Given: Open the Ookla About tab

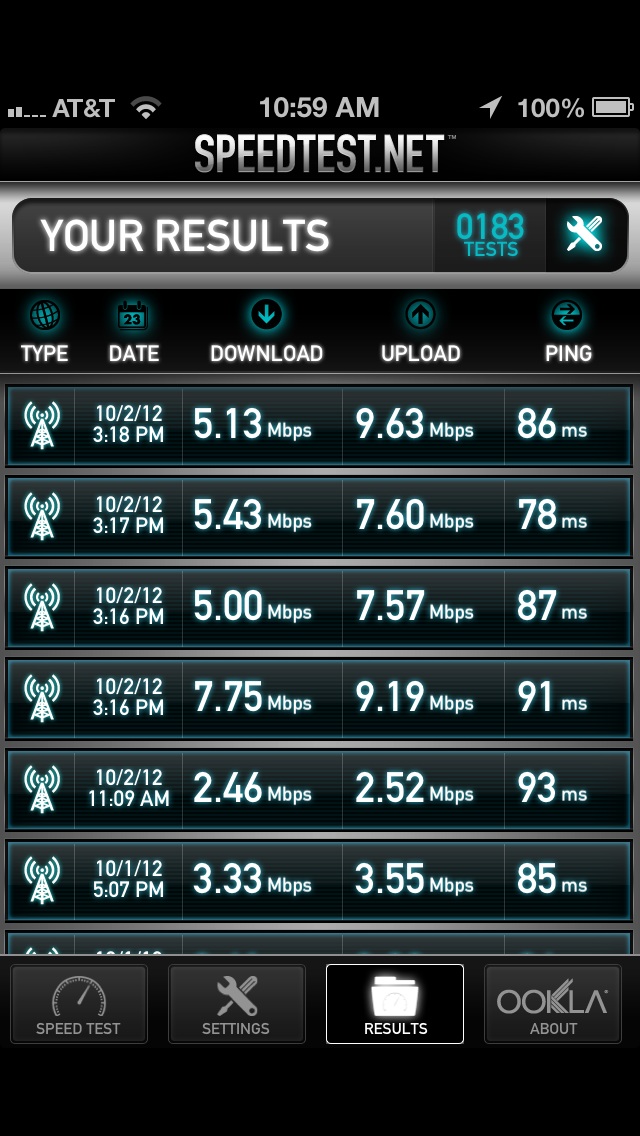Looking at the screenshot, I should pyautogui.click(x=553, y=1003).
